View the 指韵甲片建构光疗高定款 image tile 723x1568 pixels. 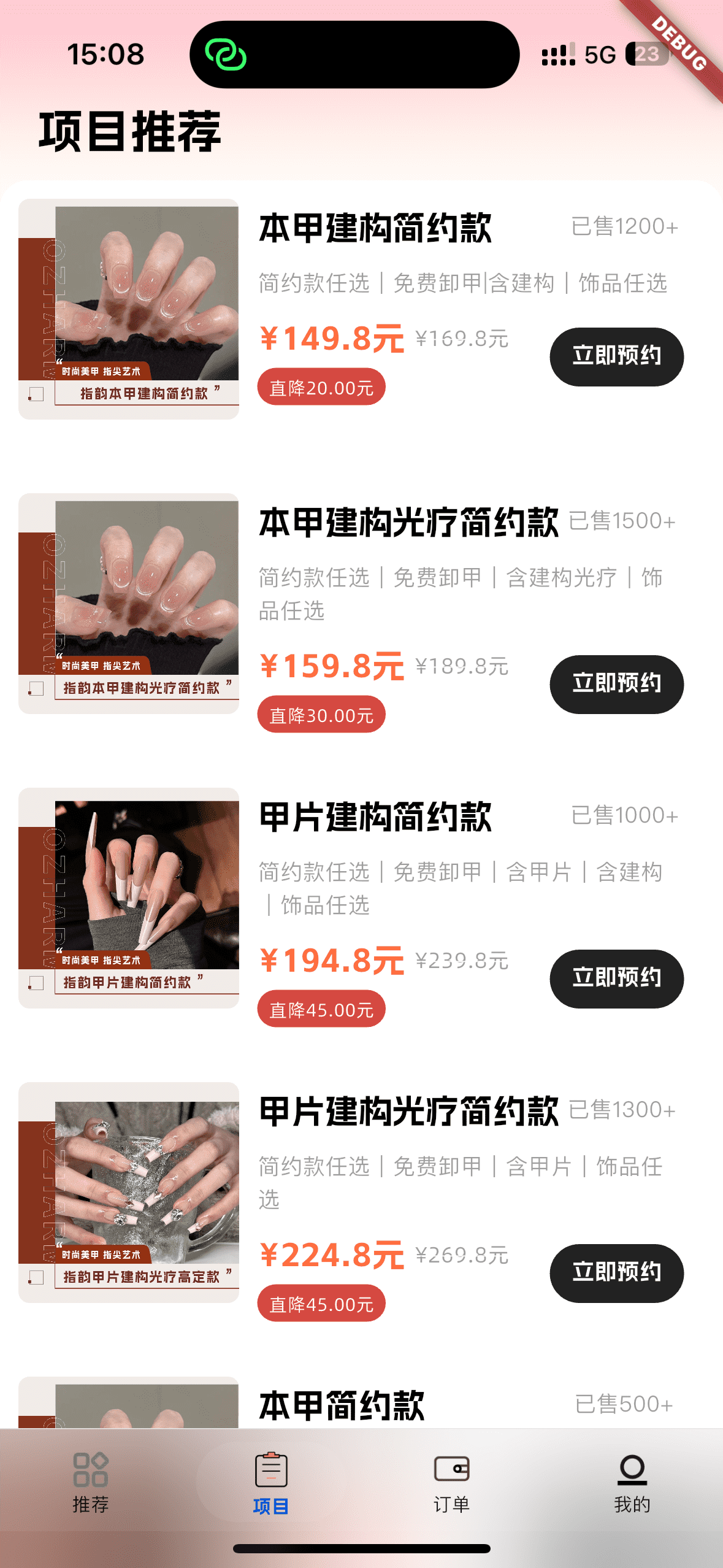click(129, 1192)
